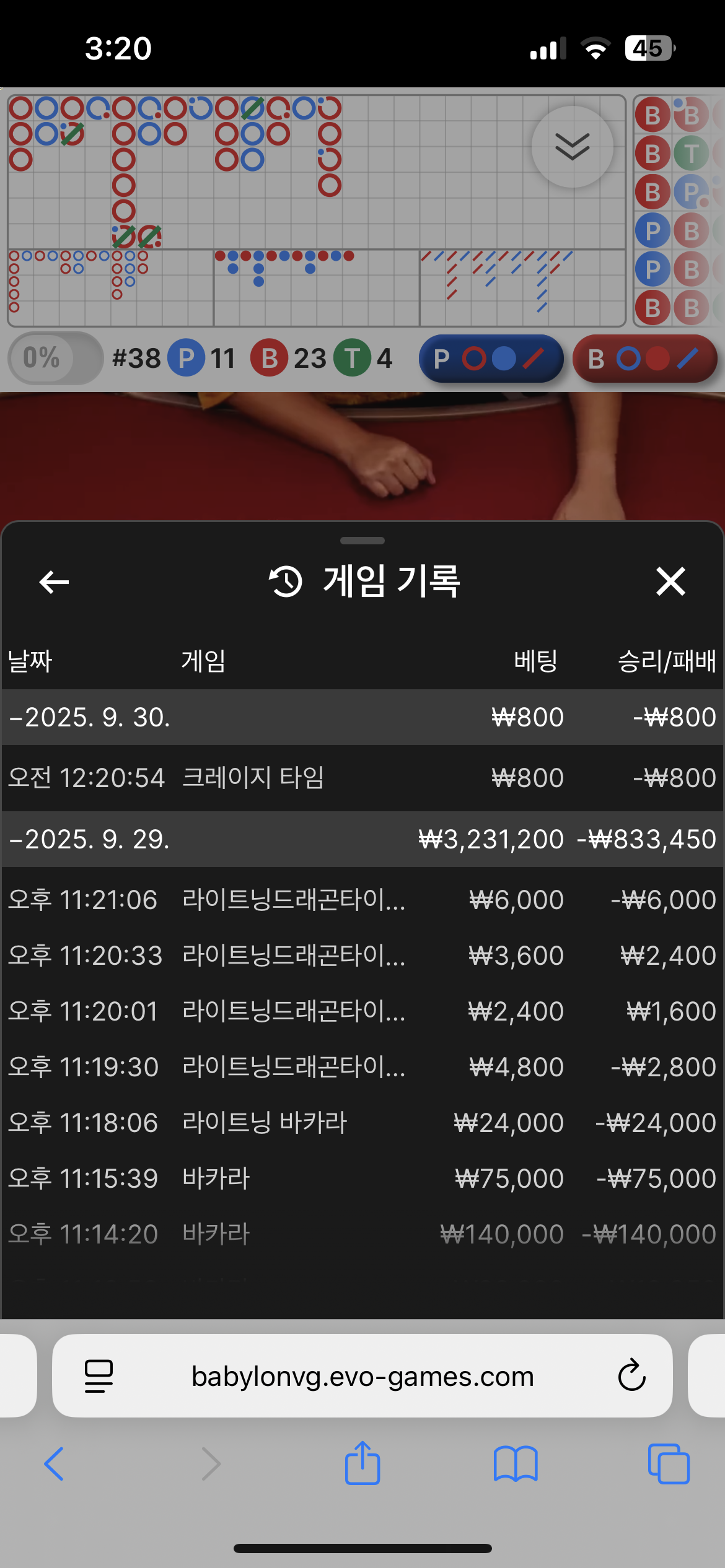Image resolution: width=725 pixels, height=1568 pixels.
Task: Go back from the 게임 기록 panel
Action: 54,582
